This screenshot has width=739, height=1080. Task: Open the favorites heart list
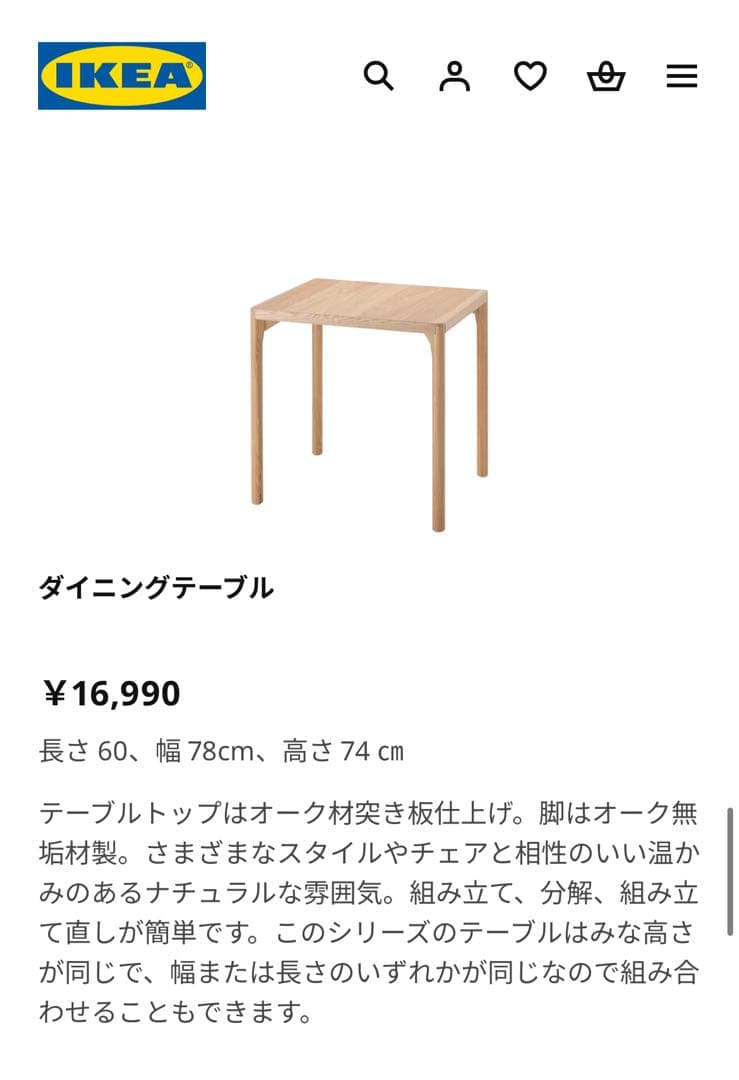(x=530, y=76)
